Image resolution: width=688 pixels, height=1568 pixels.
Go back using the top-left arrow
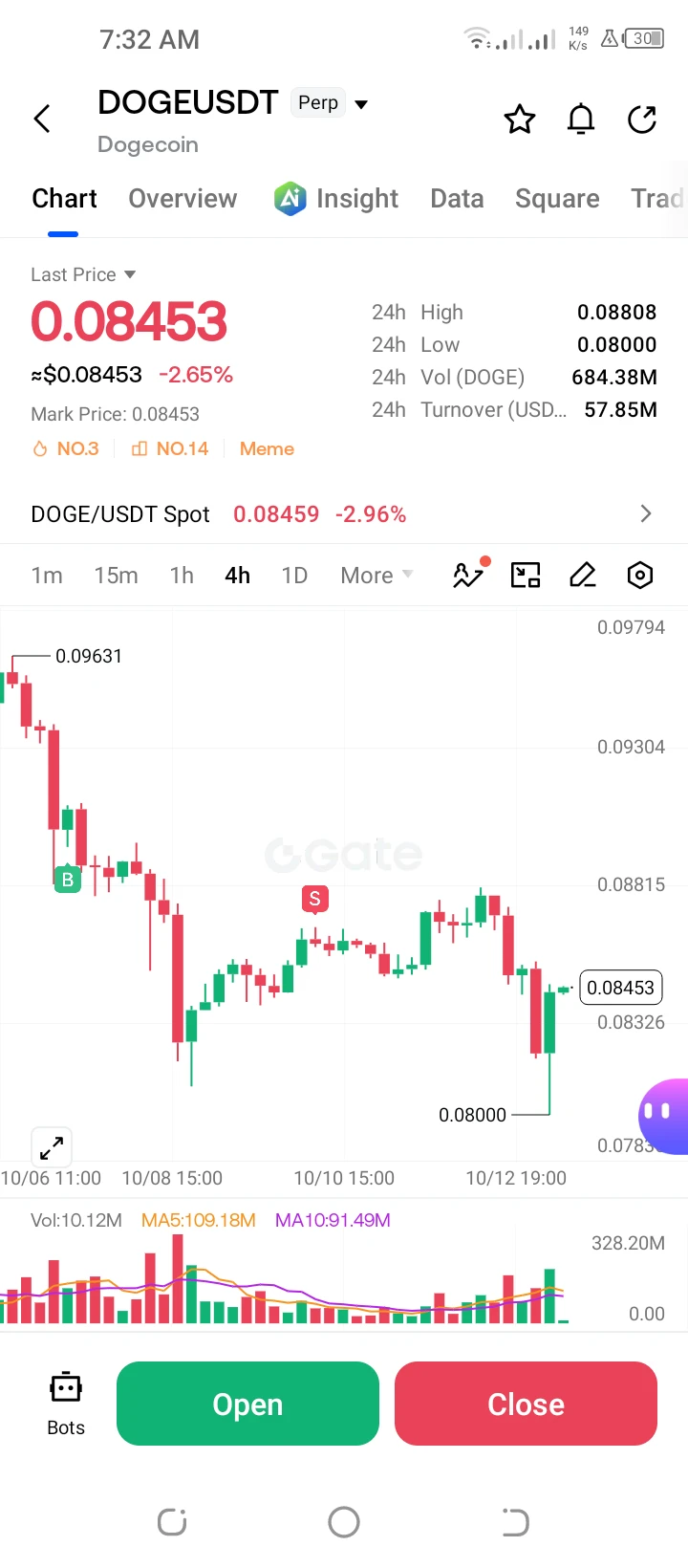(x=42, y=120)
